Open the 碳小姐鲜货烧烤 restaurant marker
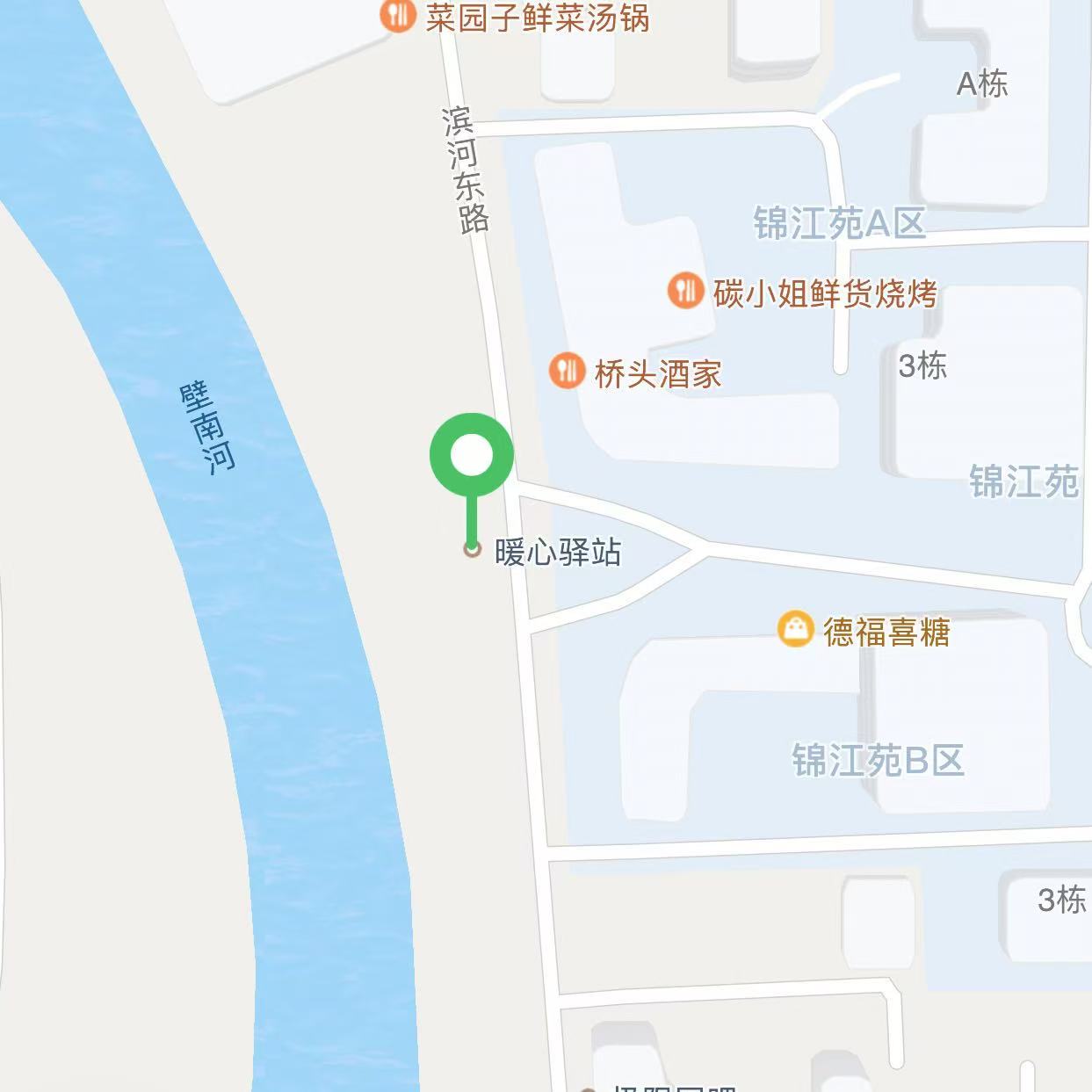Screen dimensions: 1092x1092 click(685, 290)
